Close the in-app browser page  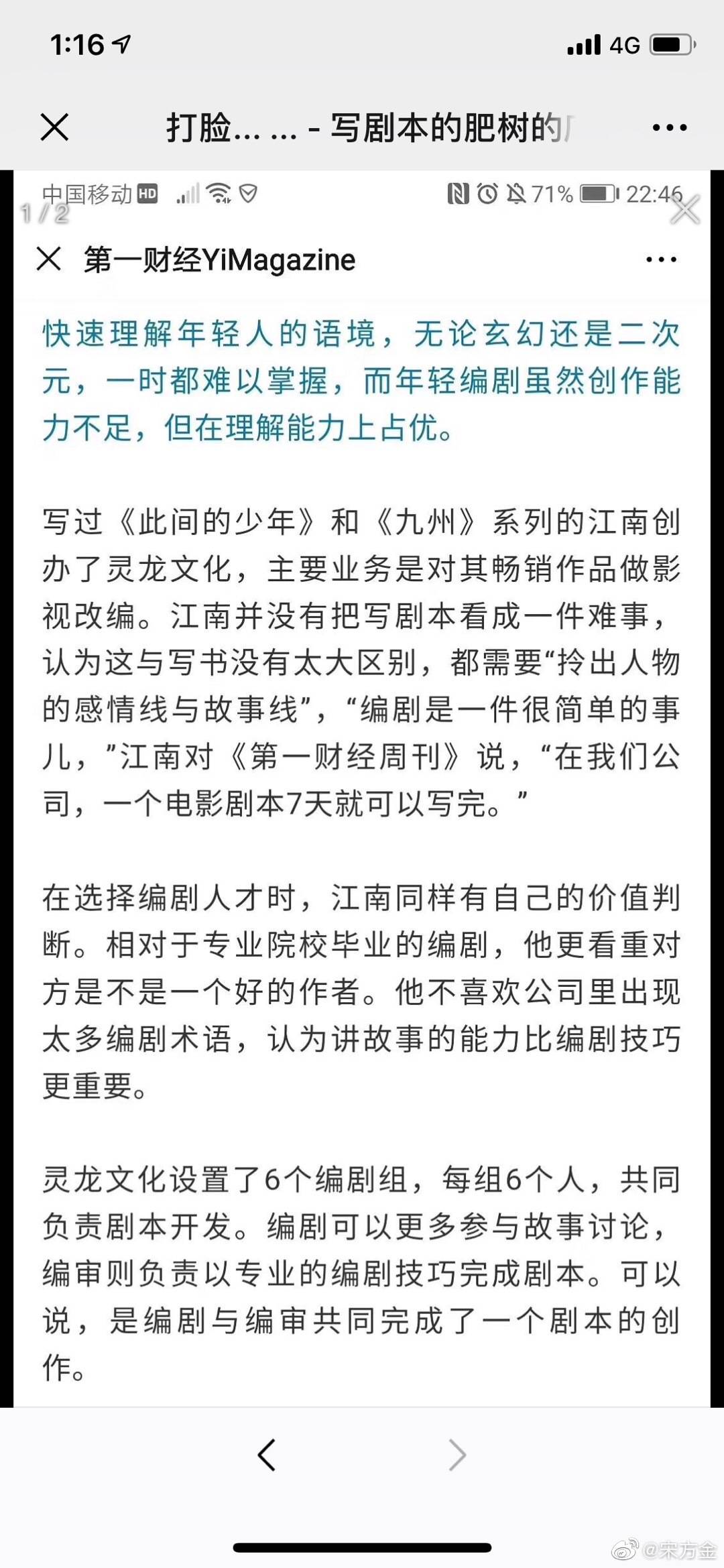(x=54, y=127)
